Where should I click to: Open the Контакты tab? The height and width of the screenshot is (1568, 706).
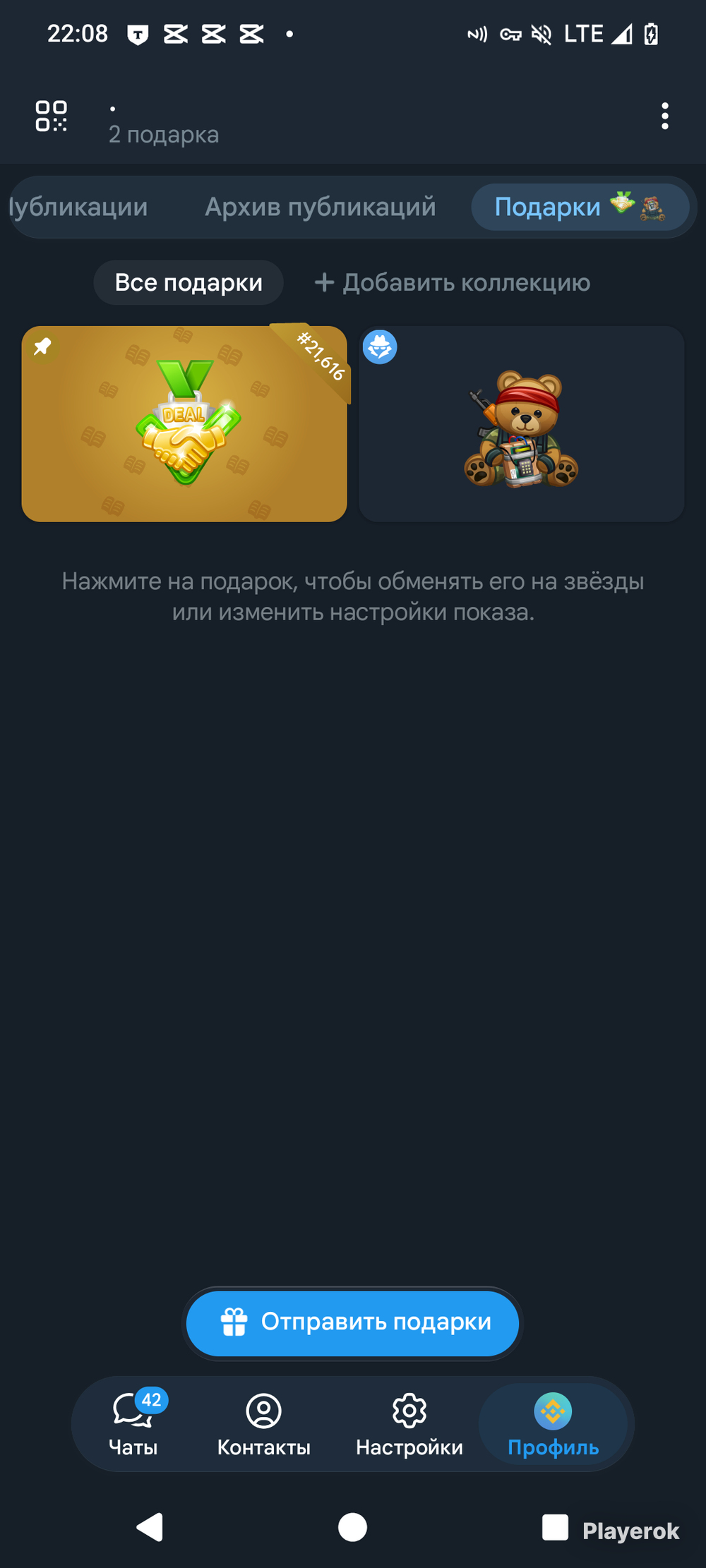[x=264, y=1424]
